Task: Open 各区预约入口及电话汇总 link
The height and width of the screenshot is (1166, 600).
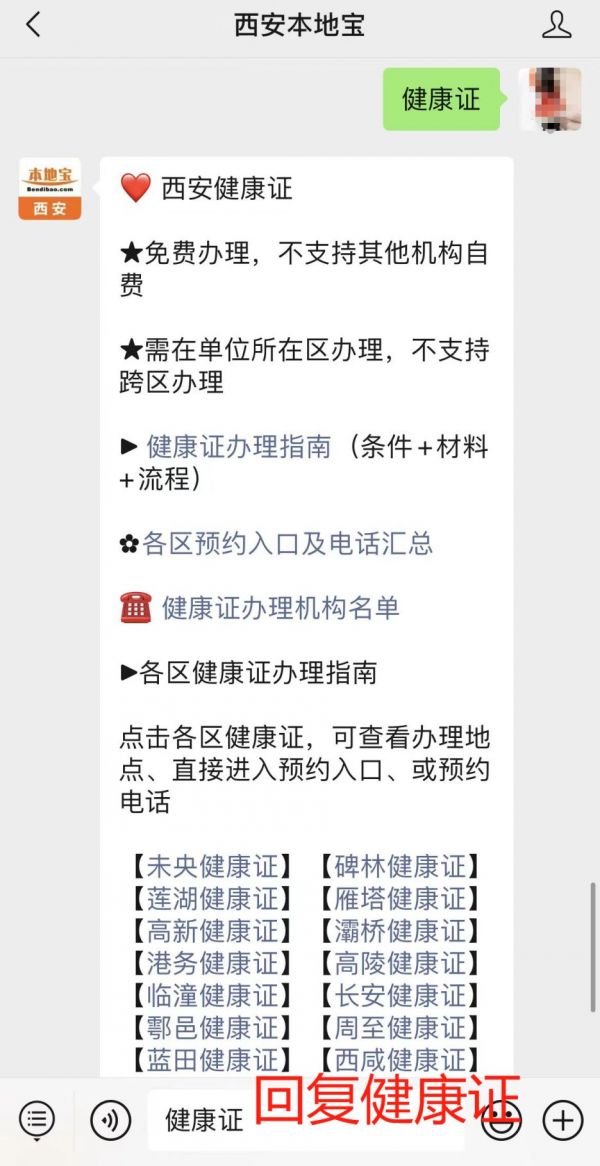Action: click(288, 543)
